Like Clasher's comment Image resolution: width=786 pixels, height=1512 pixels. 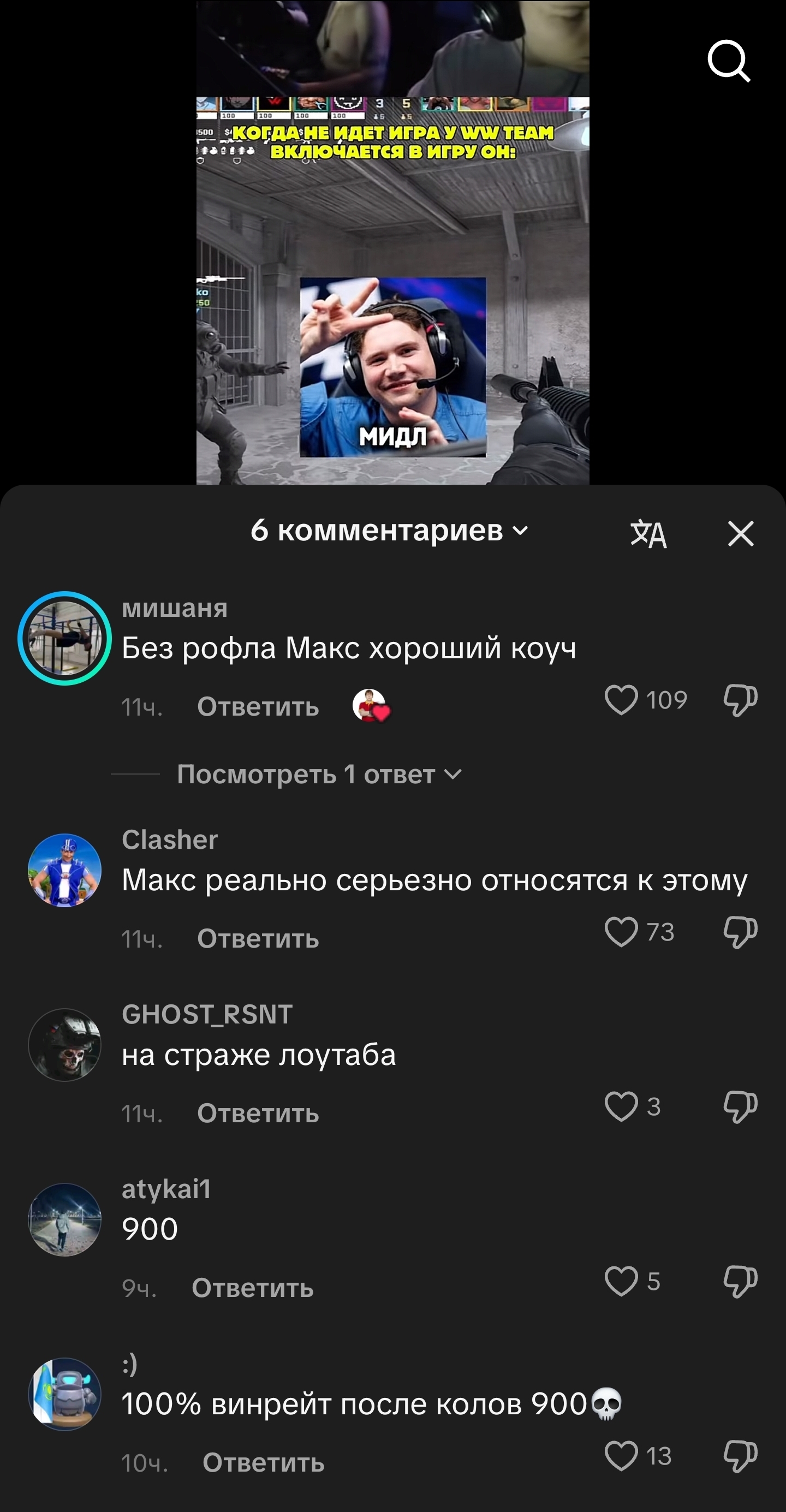[x=621, y=932]
